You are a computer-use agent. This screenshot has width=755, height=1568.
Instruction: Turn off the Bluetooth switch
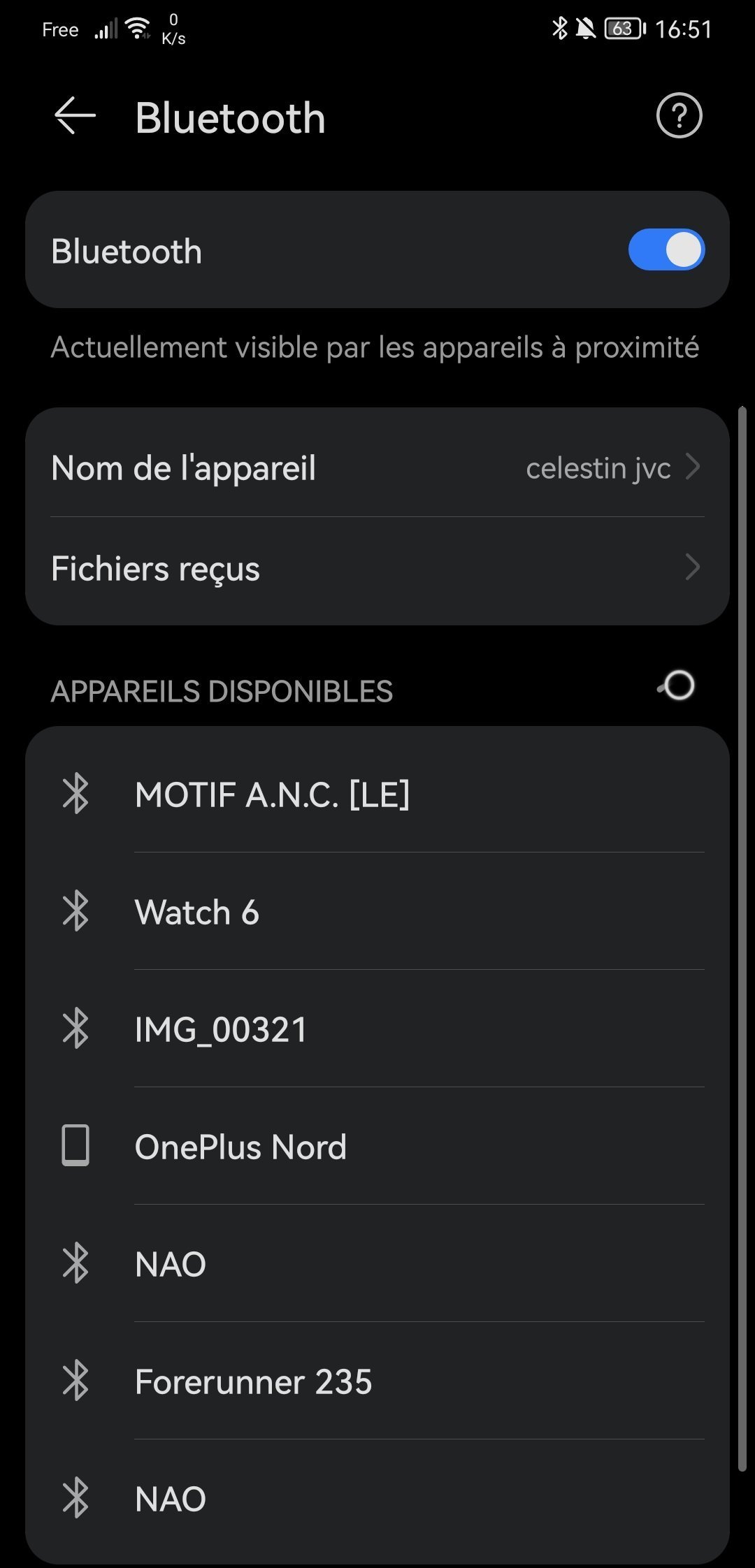(x=666, y=249)
